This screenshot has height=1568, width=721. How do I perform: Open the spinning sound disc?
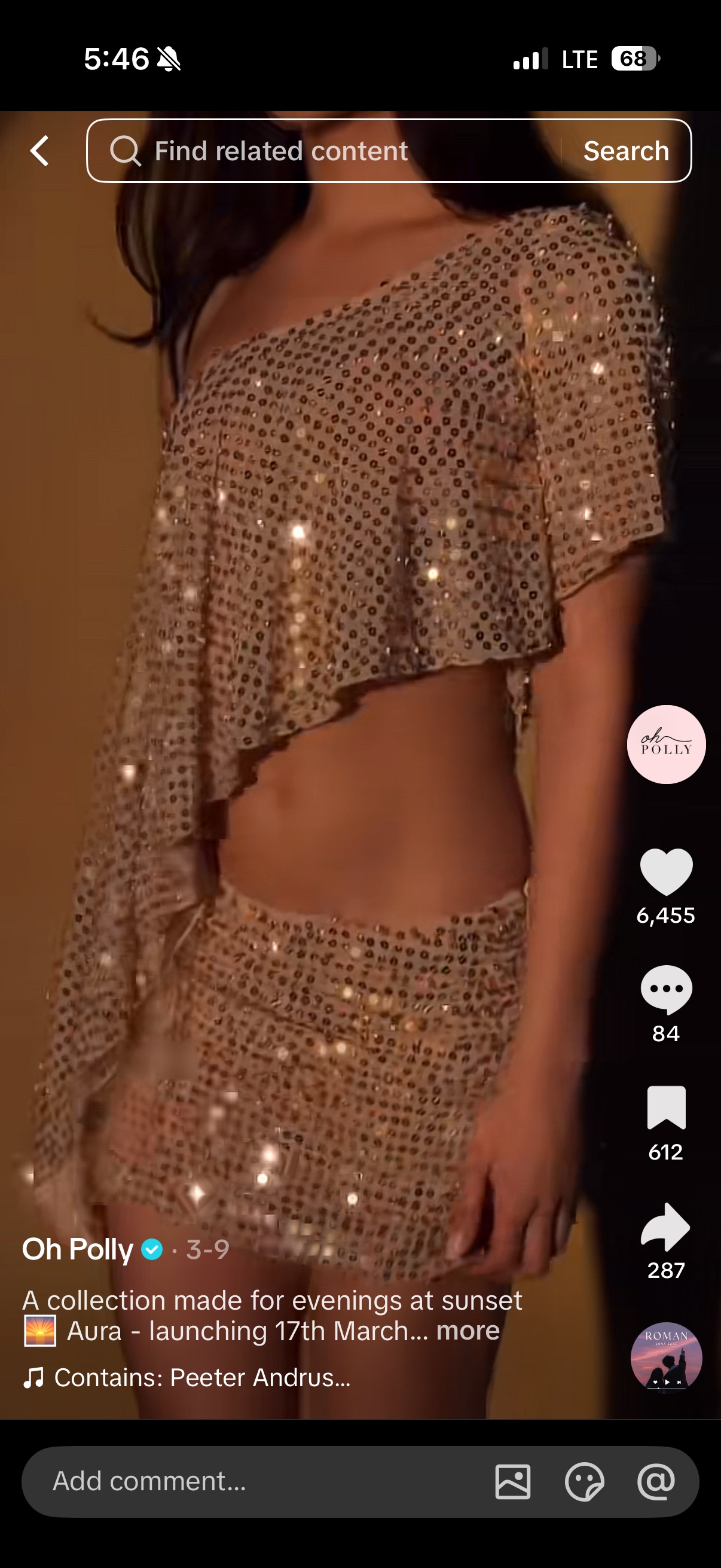(666, 1358)
